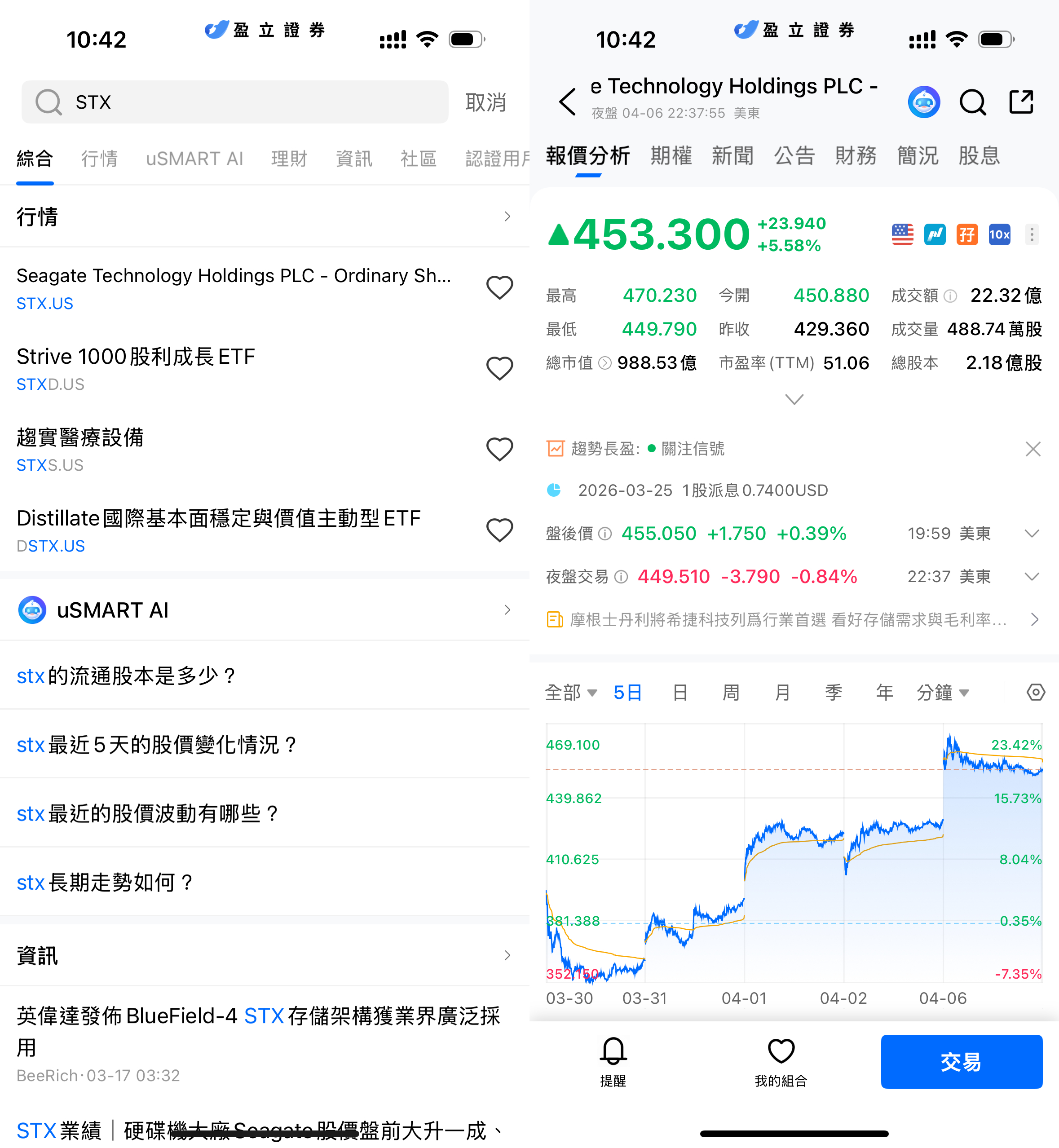Switch to the uSMART AI search tab

194,158
